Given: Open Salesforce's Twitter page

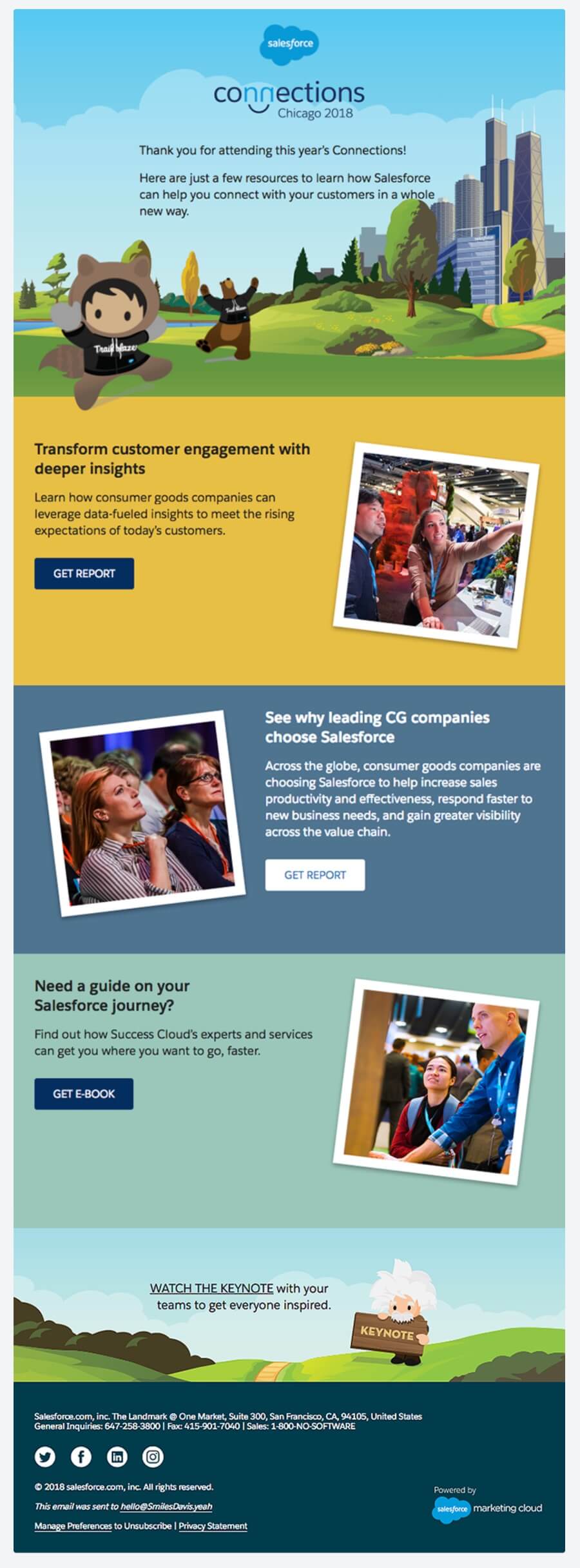Looking at the screenshot, I should click(x=45, y=1456).
